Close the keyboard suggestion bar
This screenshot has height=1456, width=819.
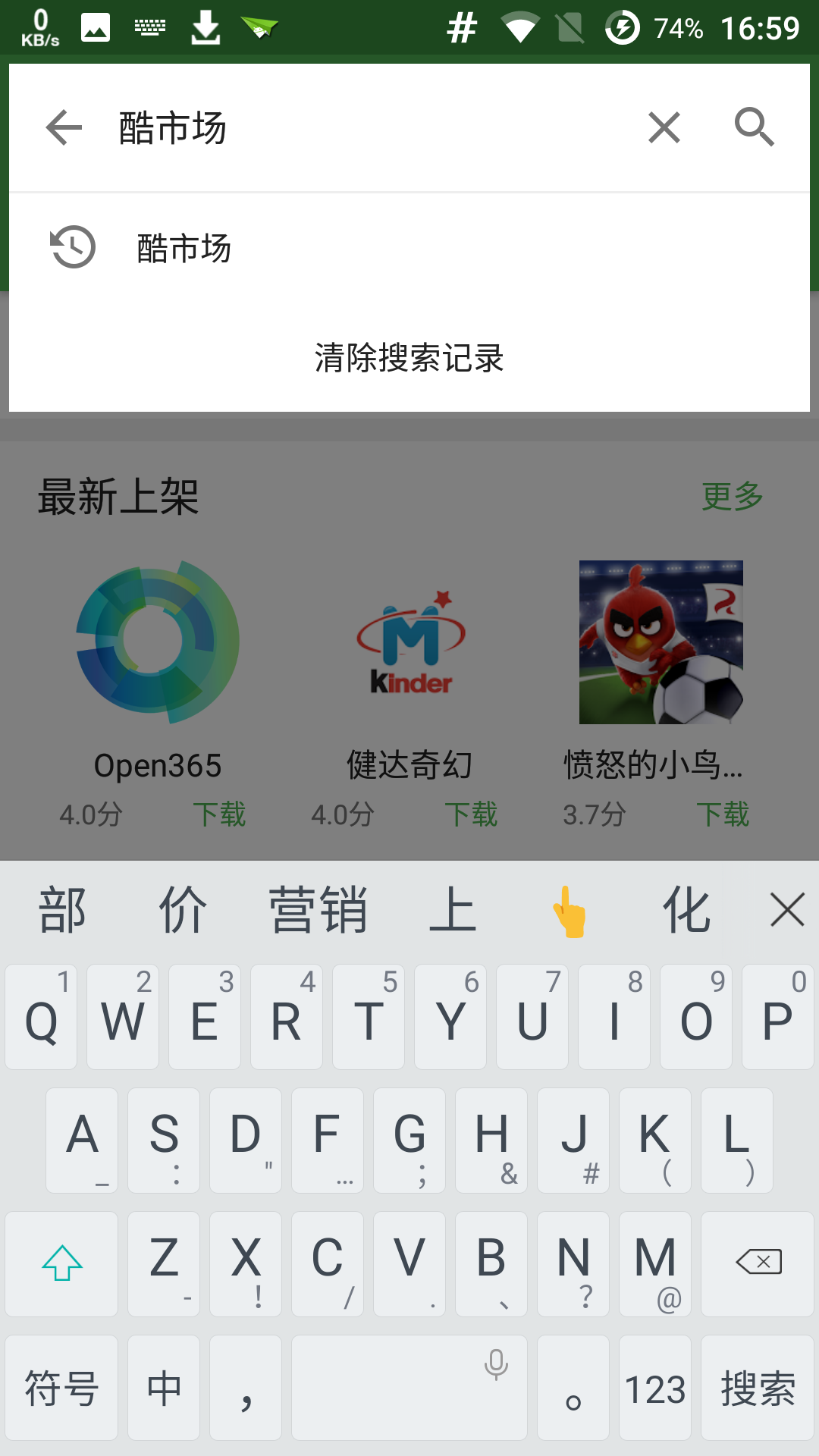[786, 910]
